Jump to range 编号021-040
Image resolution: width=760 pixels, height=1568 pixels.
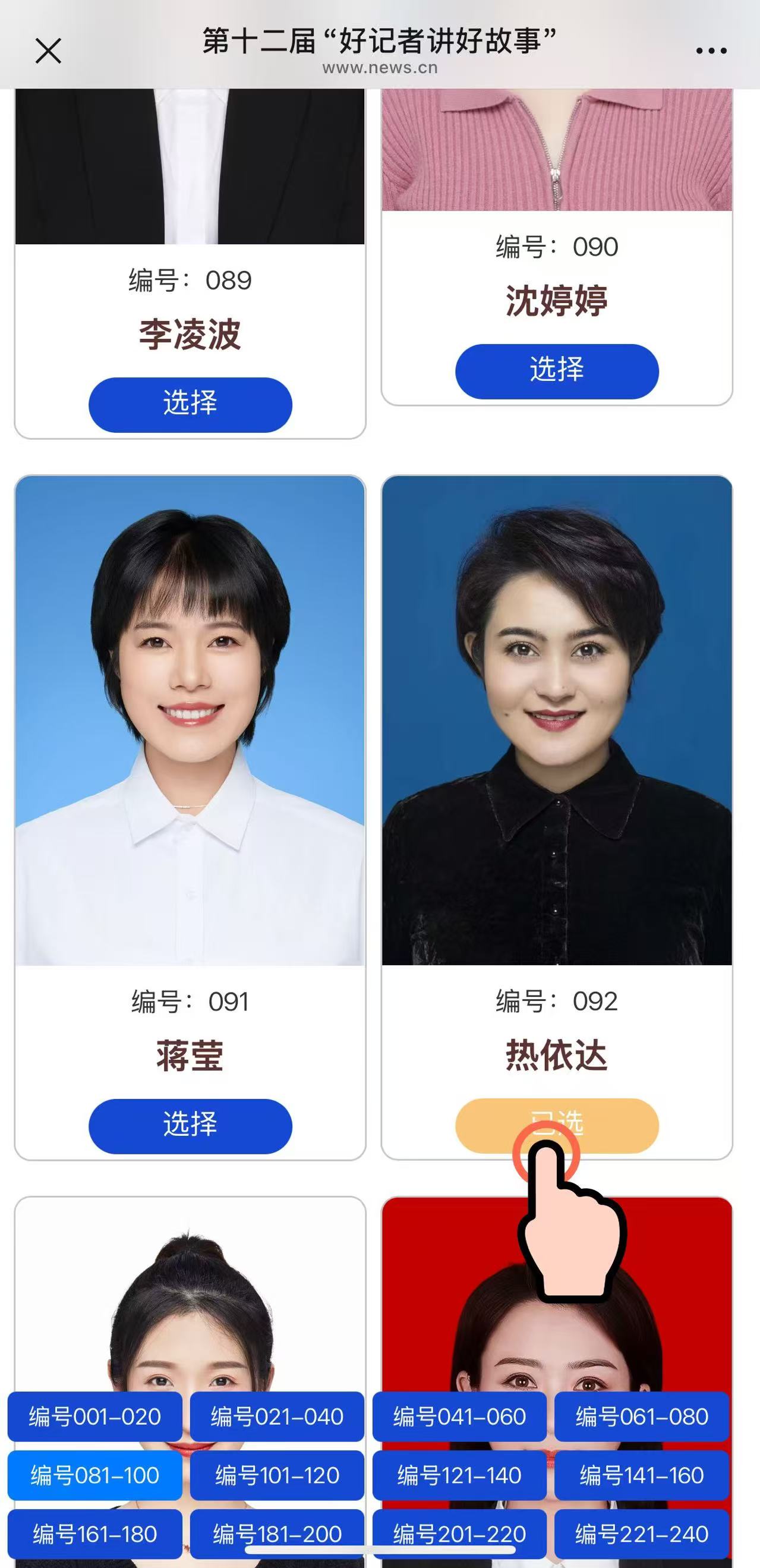(x=277, y=1417)
